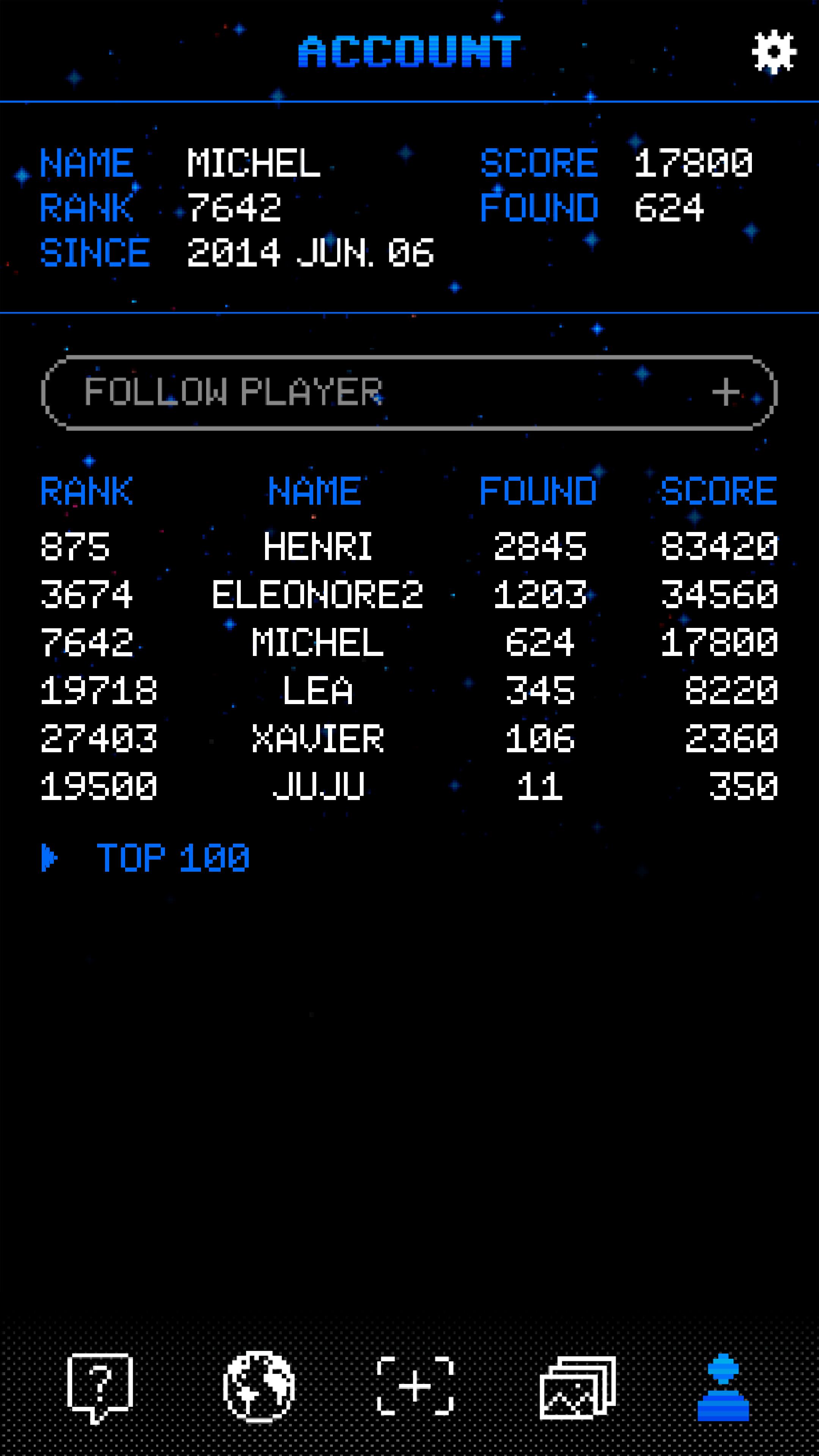Select Juju in the ranking list

[409, 786]
